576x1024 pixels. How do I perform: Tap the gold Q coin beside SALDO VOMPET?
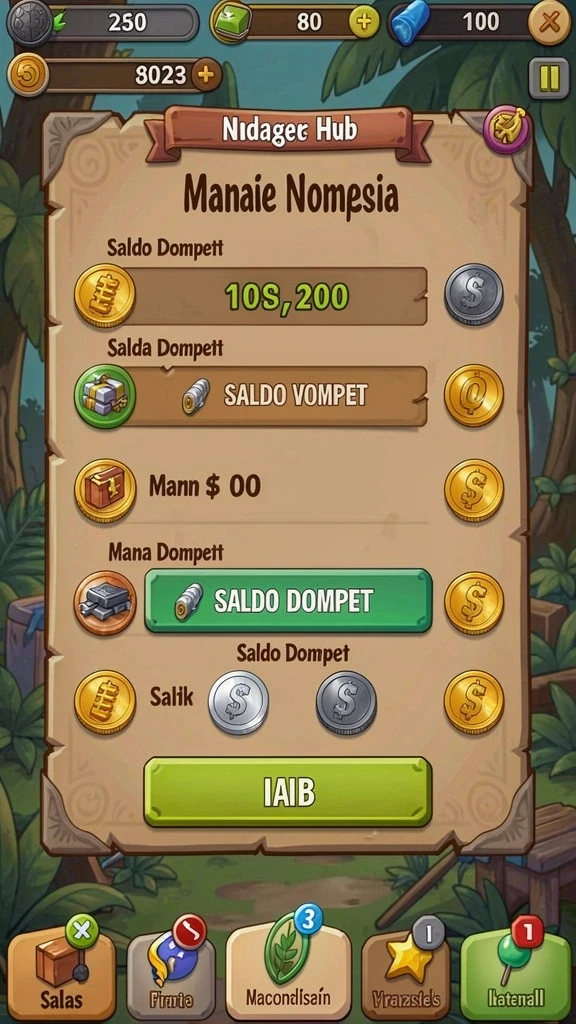(474, 394)
